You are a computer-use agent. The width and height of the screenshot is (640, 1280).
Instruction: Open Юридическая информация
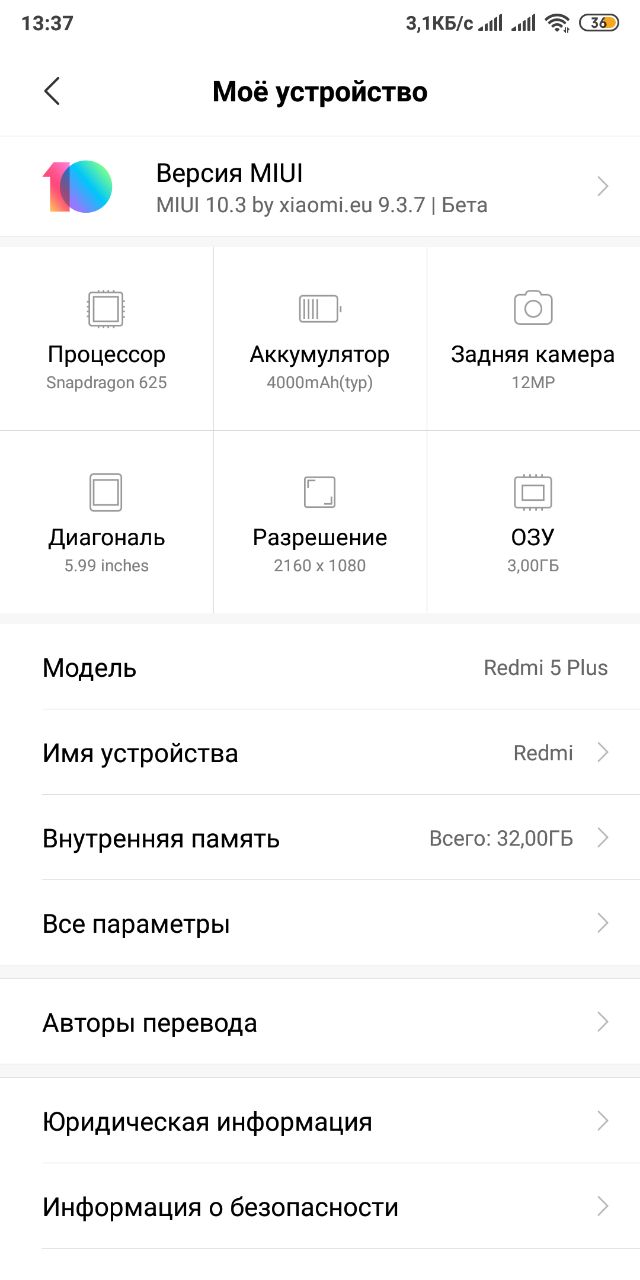(x=320, y=1121)
